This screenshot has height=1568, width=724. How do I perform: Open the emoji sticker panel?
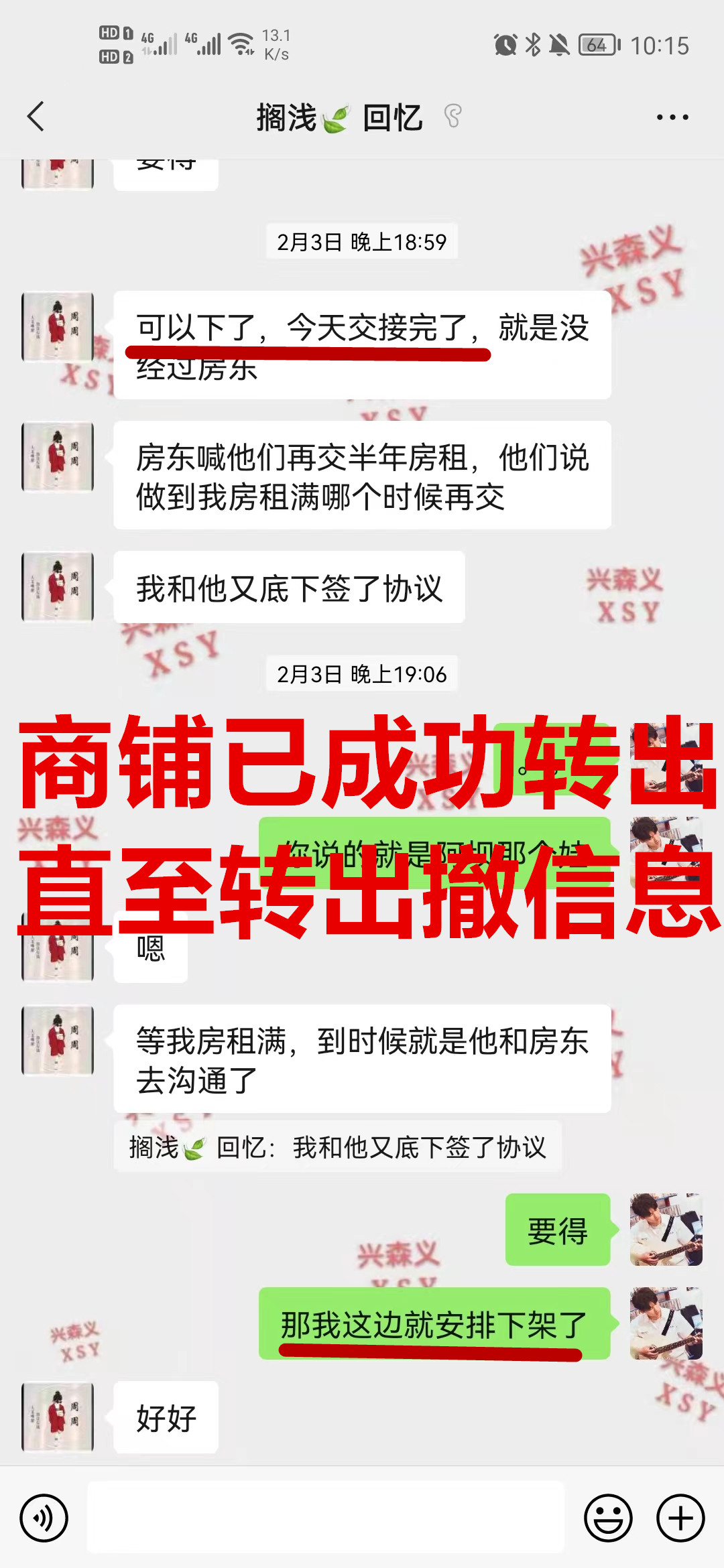[x=608, y=1518]
